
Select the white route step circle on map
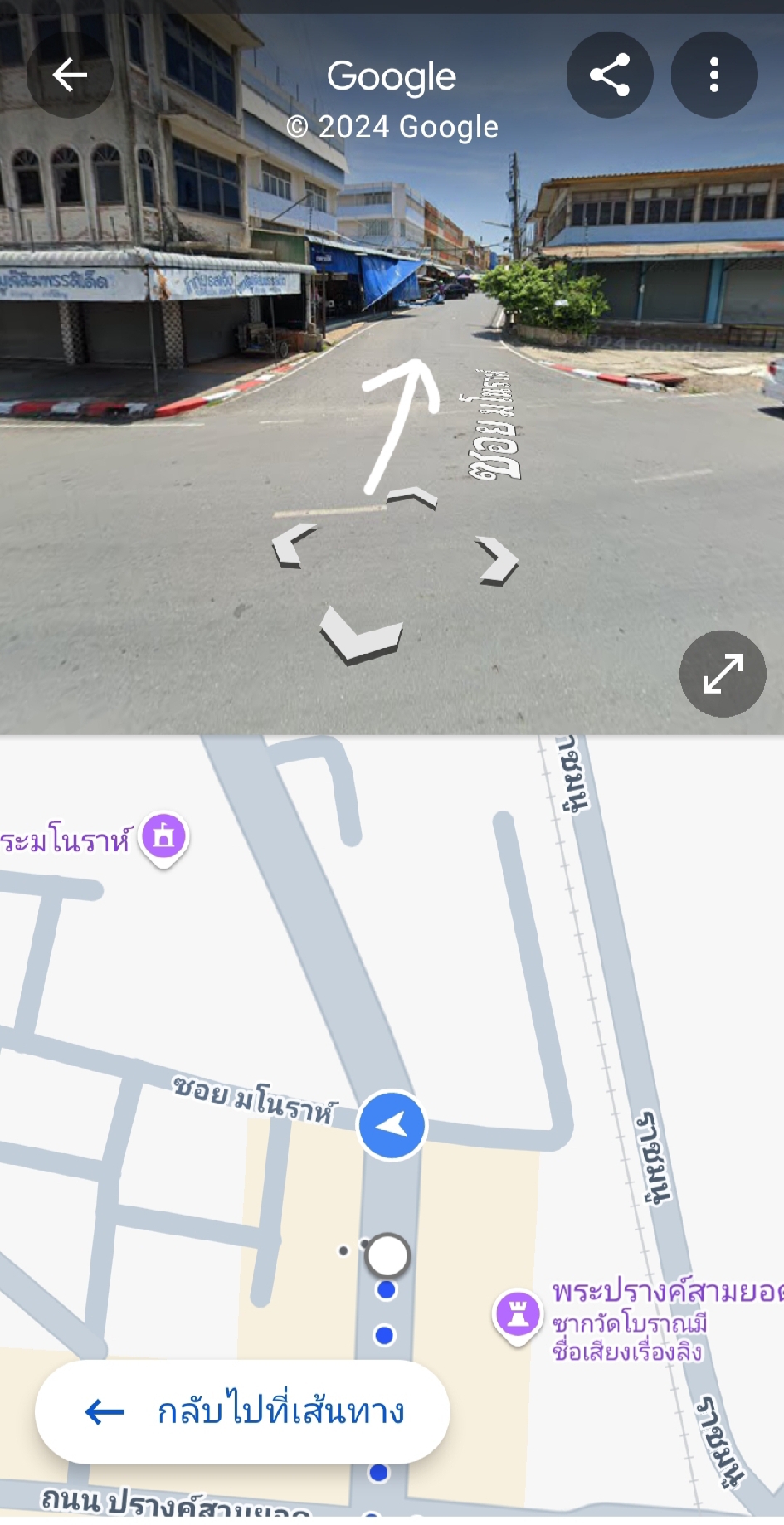(387, 1255)
